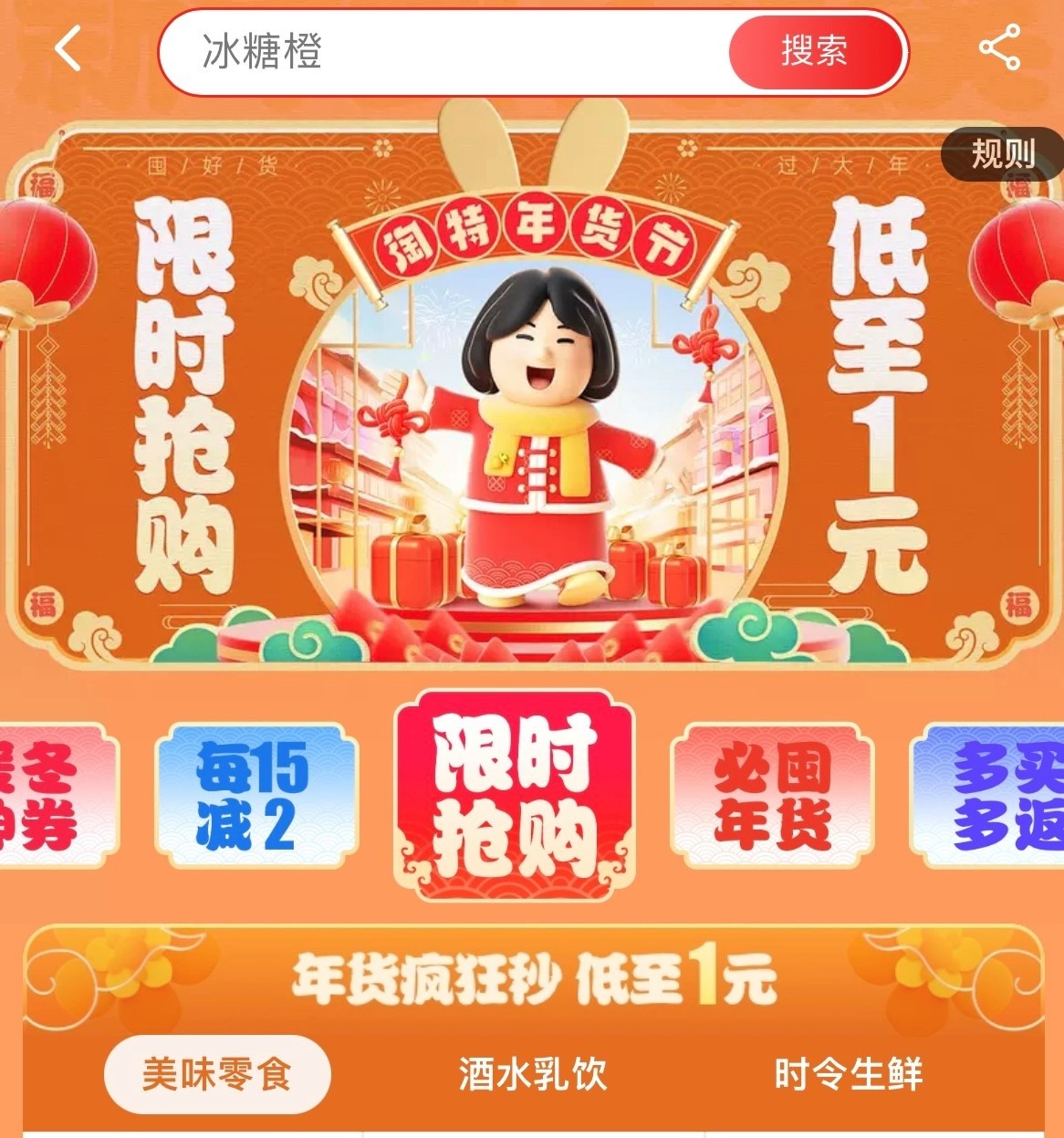Switch to the 酒水乳饮 tab
This screenshot has height=1138, width=1064.
(x=532, y=1074)
